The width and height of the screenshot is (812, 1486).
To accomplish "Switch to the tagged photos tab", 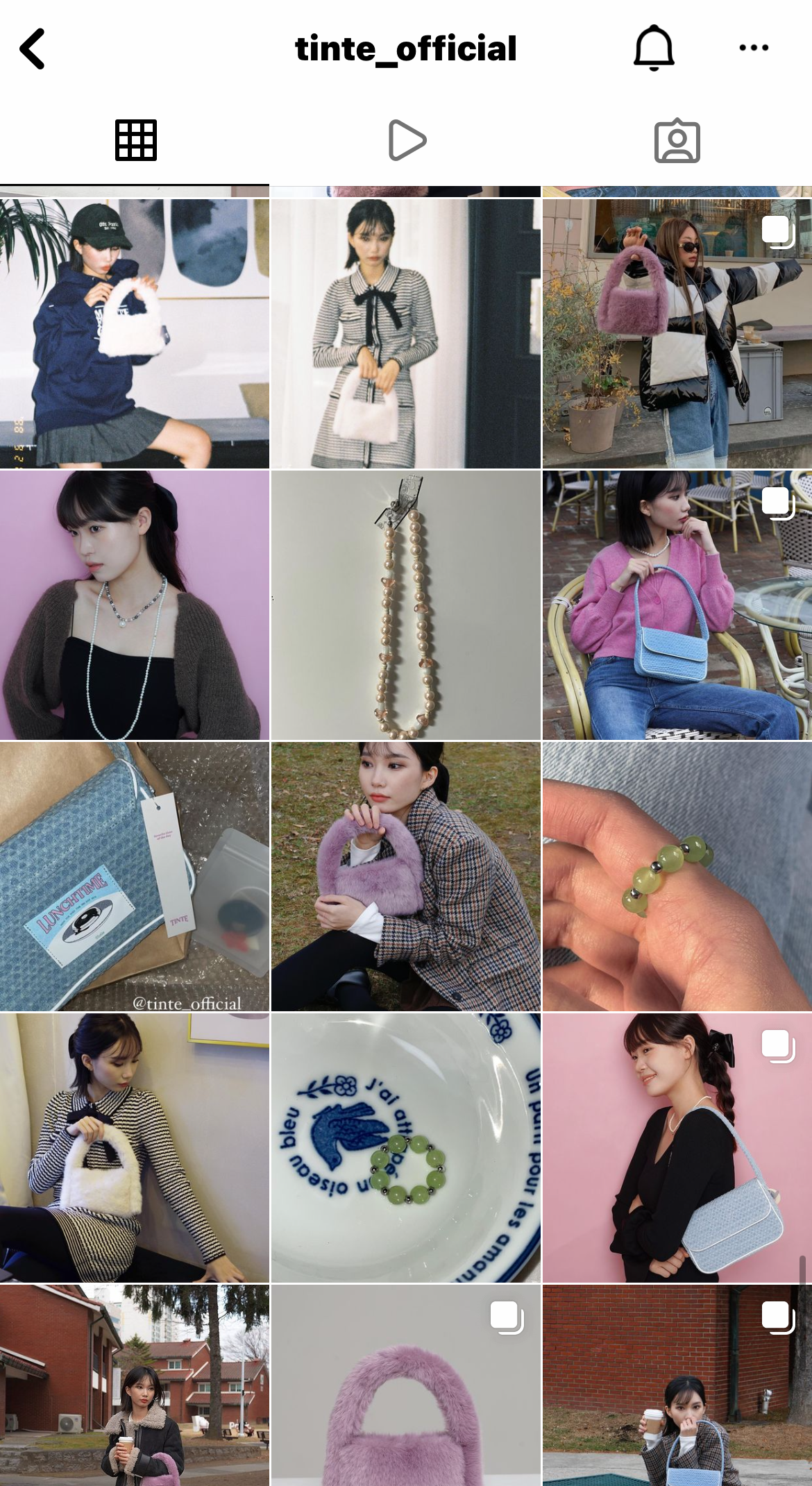I will 677,142.
